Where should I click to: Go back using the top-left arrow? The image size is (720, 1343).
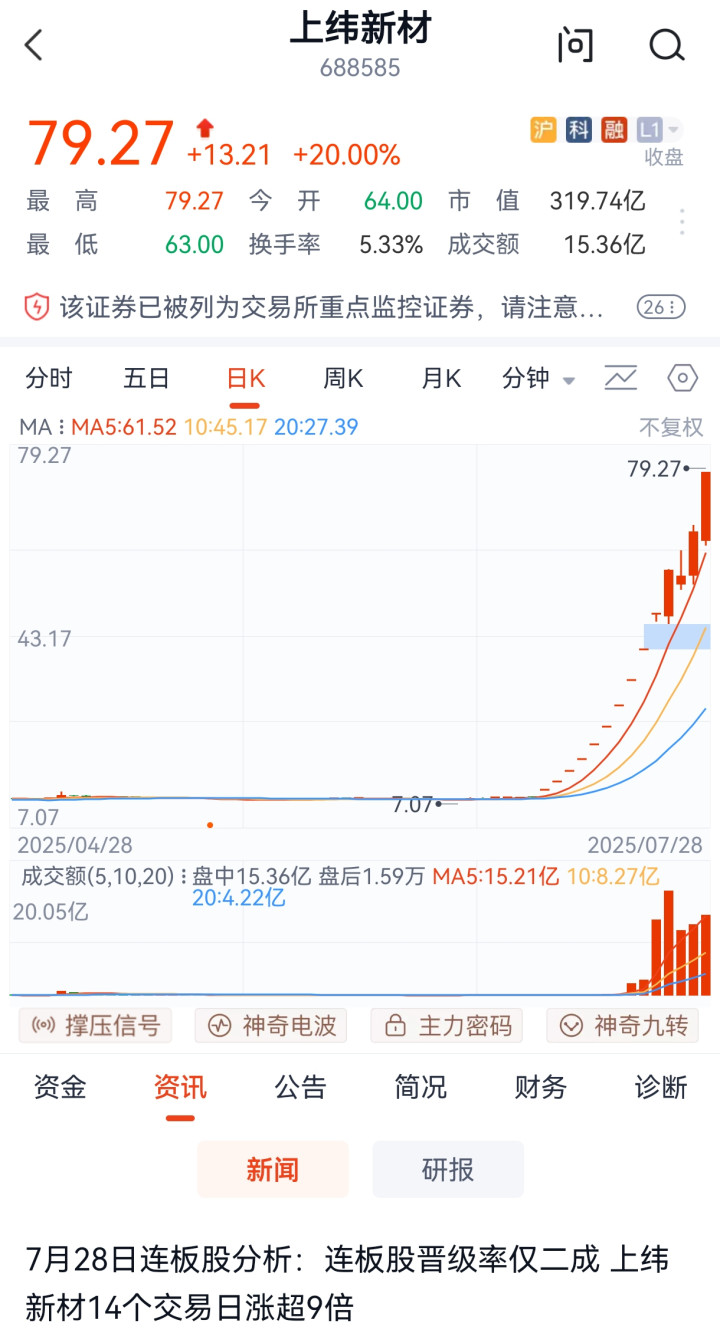34,45
